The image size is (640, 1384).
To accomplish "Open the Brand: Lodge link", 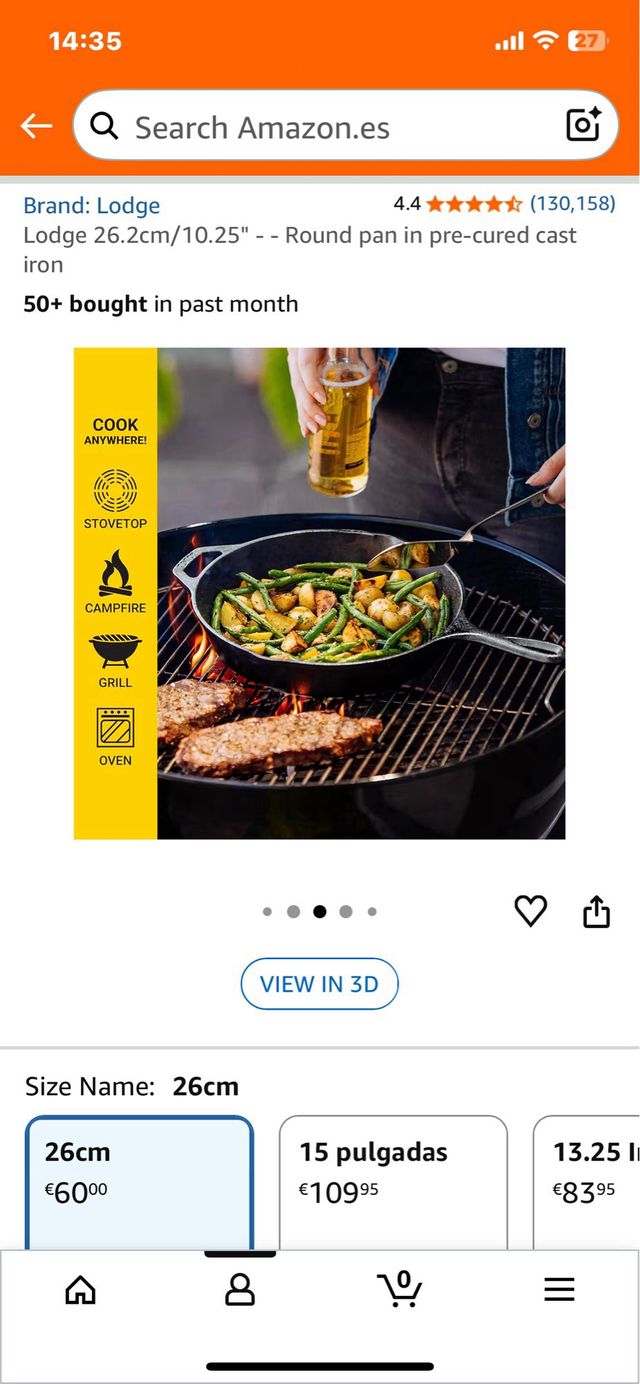I will click(91, 206).
